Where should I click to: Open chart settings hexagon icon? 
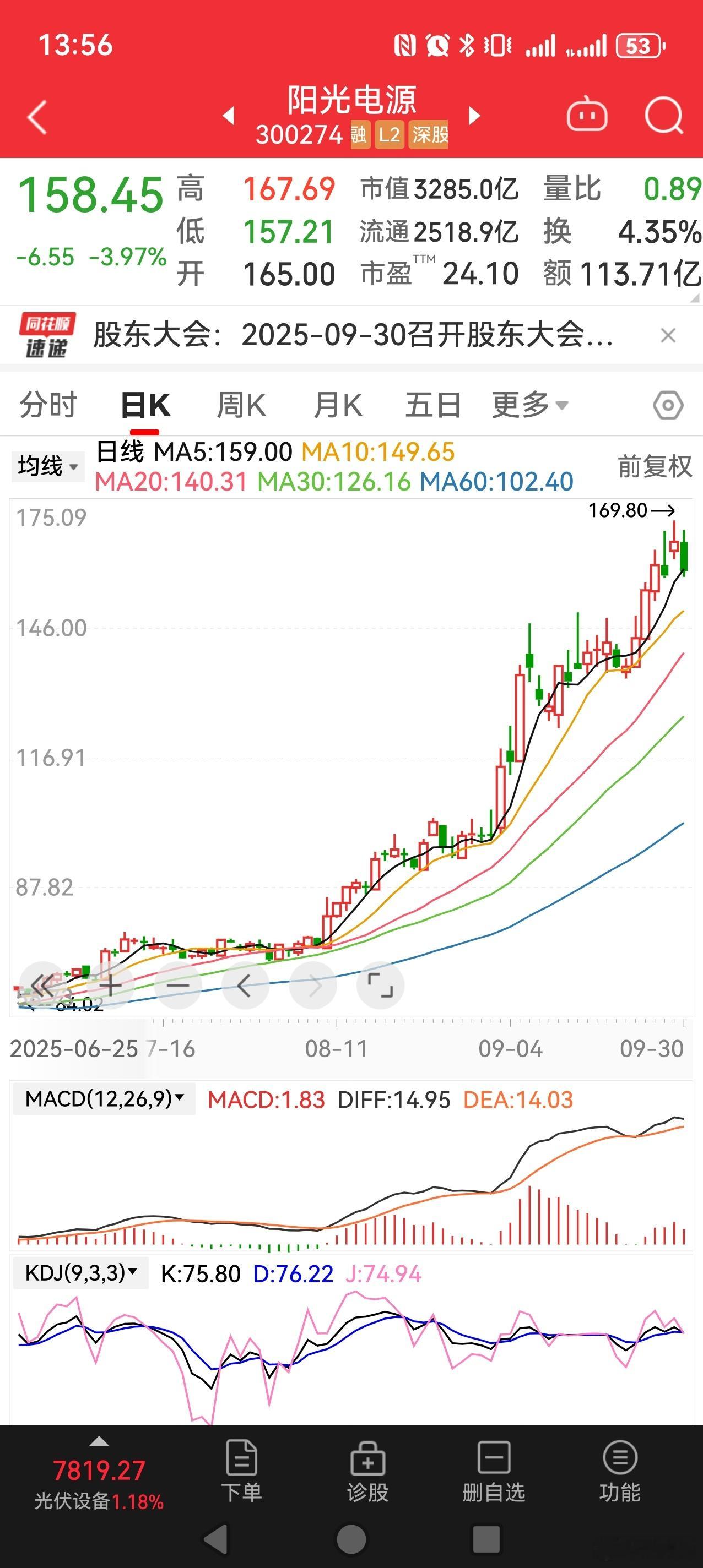668,405
